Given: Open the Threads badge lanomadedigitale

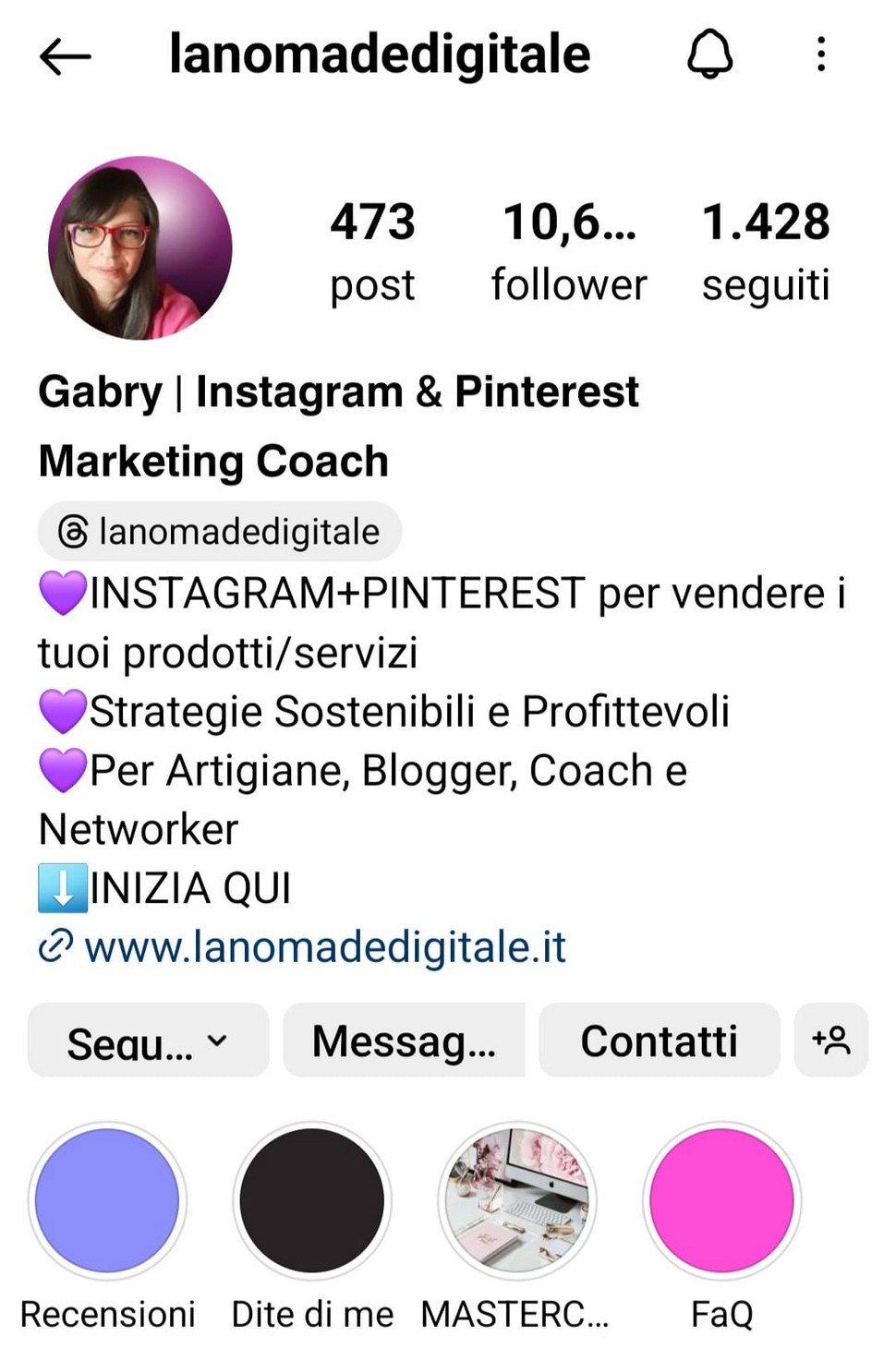Looking at the screenshot, I should click(220, 532).
